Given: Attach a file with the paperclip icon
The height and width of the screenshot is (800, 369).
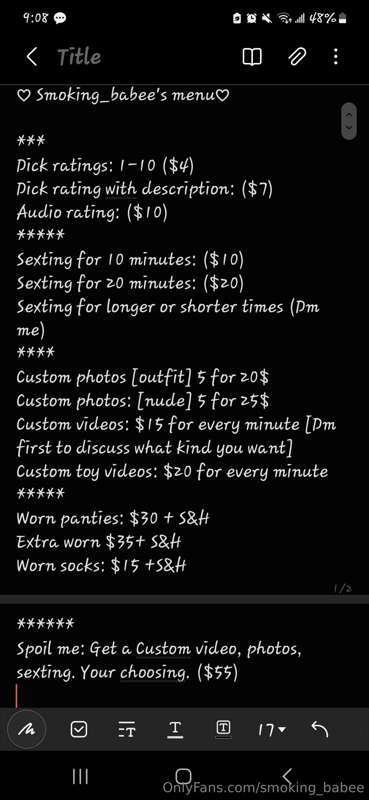Looking at the screenshot, I should point(297,57).
